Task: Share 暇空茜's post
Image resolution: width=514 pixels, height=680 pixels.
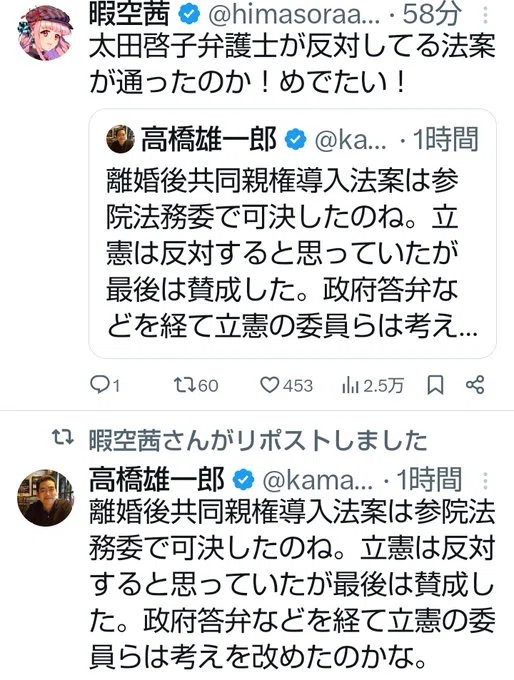Action: click(475, 385)
